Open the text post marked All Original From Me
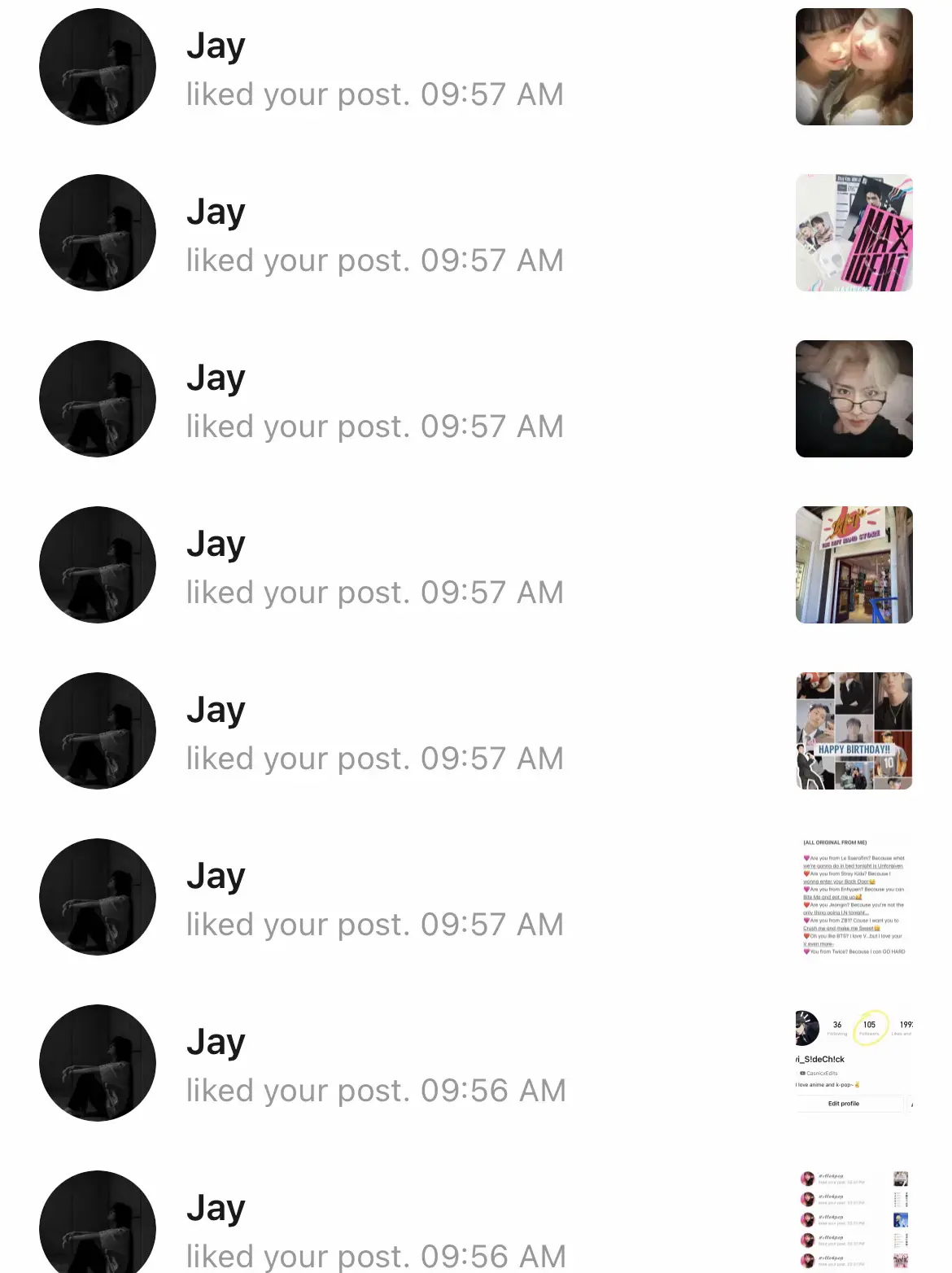Screen dimensions: 952x1273 point(854,897)
